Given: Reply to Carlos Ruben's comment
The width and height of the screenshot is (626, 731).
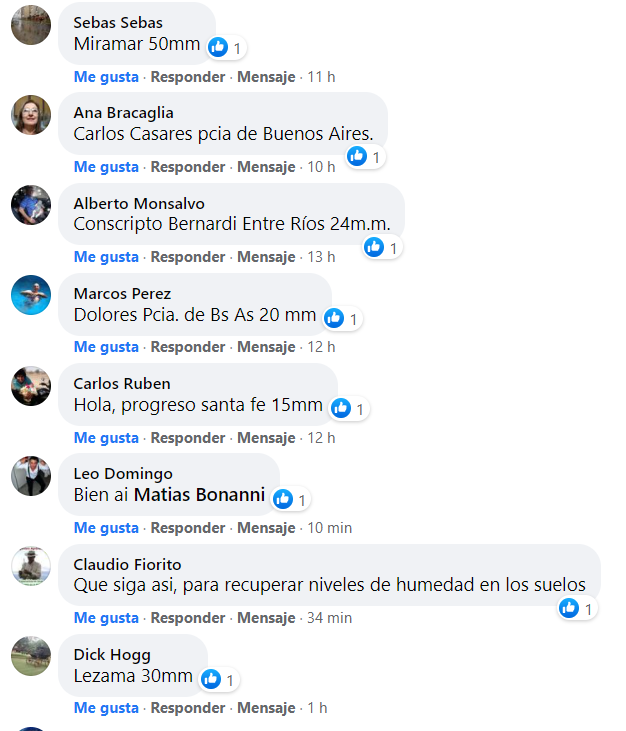Looking at the screenshot, I should coord(188,438).
